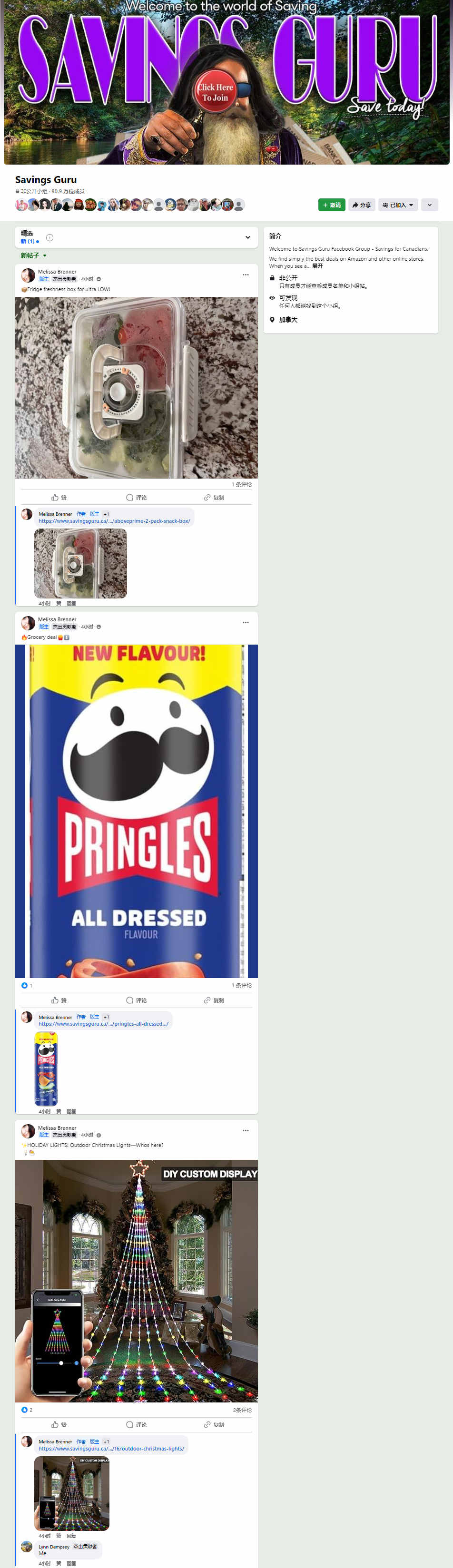Viewport: 453px width, 1568px height.
Task: Open options menu on Grocery deal post
Action: coord(246,622)
